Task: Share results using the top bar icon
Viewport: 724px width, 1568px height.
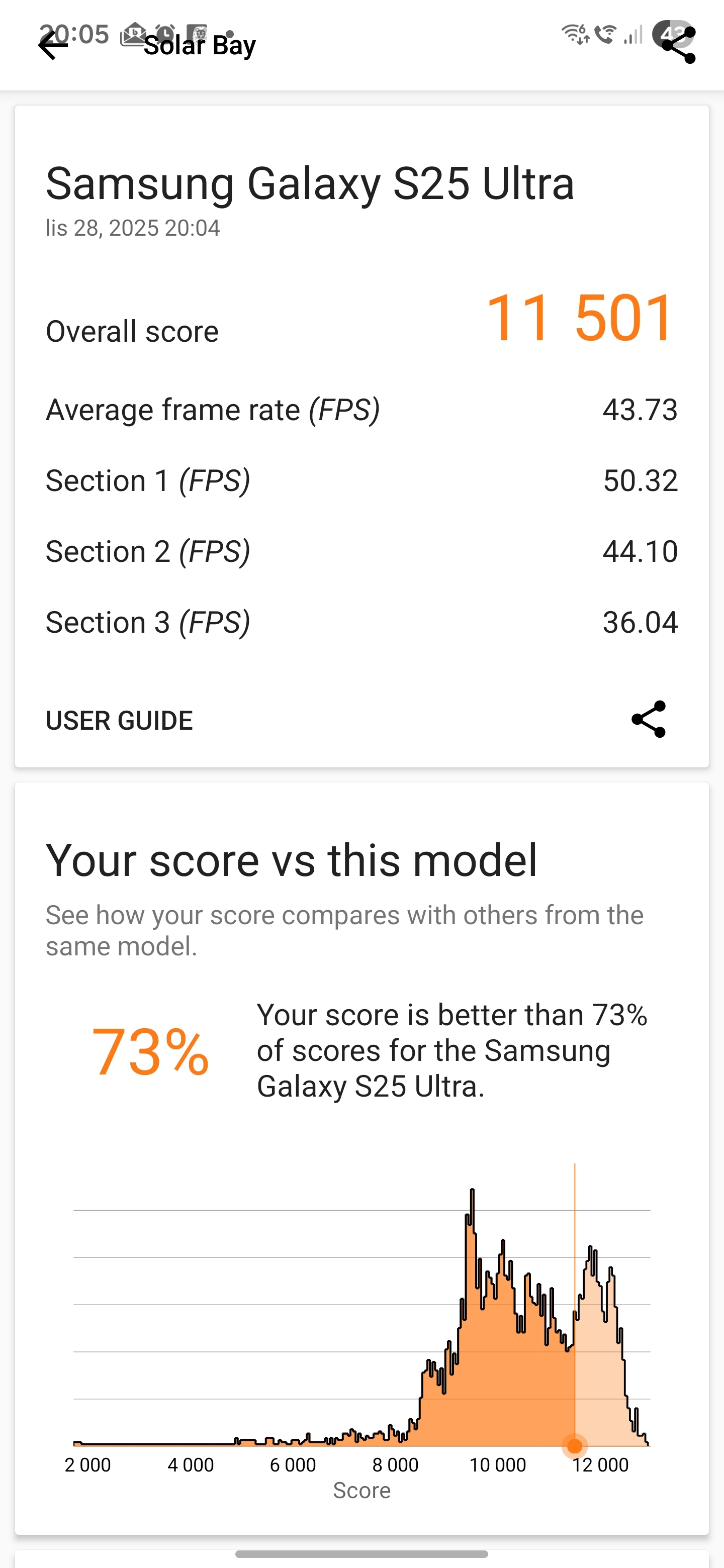Action: tap(678, 46)
